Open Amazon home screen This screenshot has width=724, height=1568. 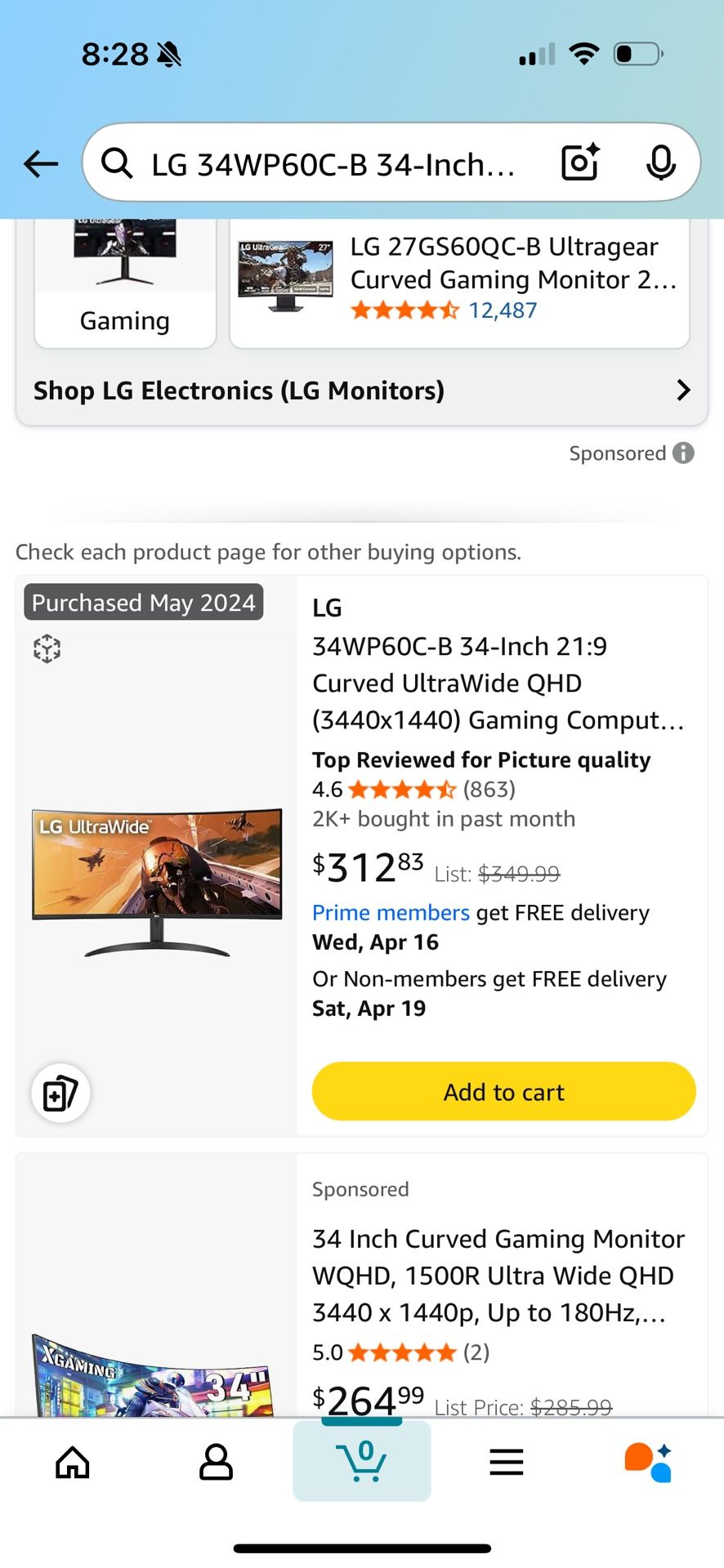pos(72,1461)
